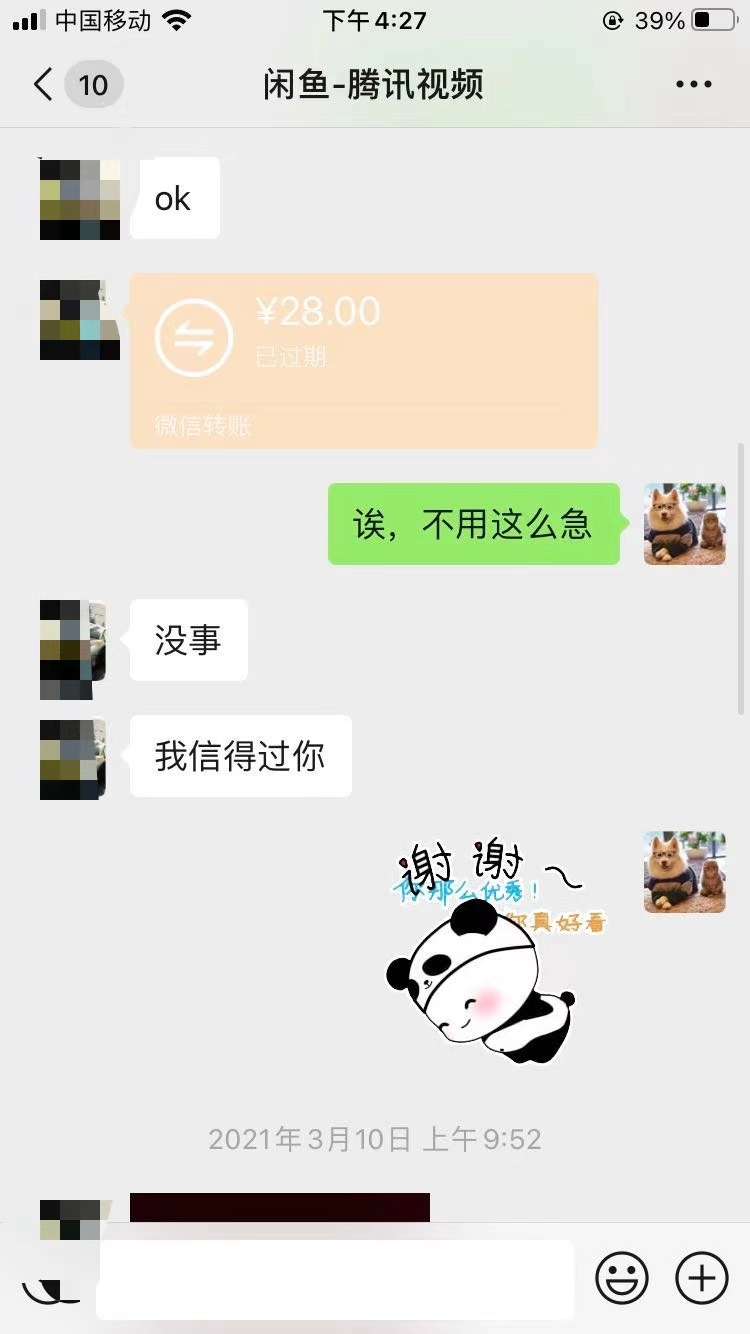
Task: Tap the '诶，不用这么急' green bubble
Action: tap(473, 523)
